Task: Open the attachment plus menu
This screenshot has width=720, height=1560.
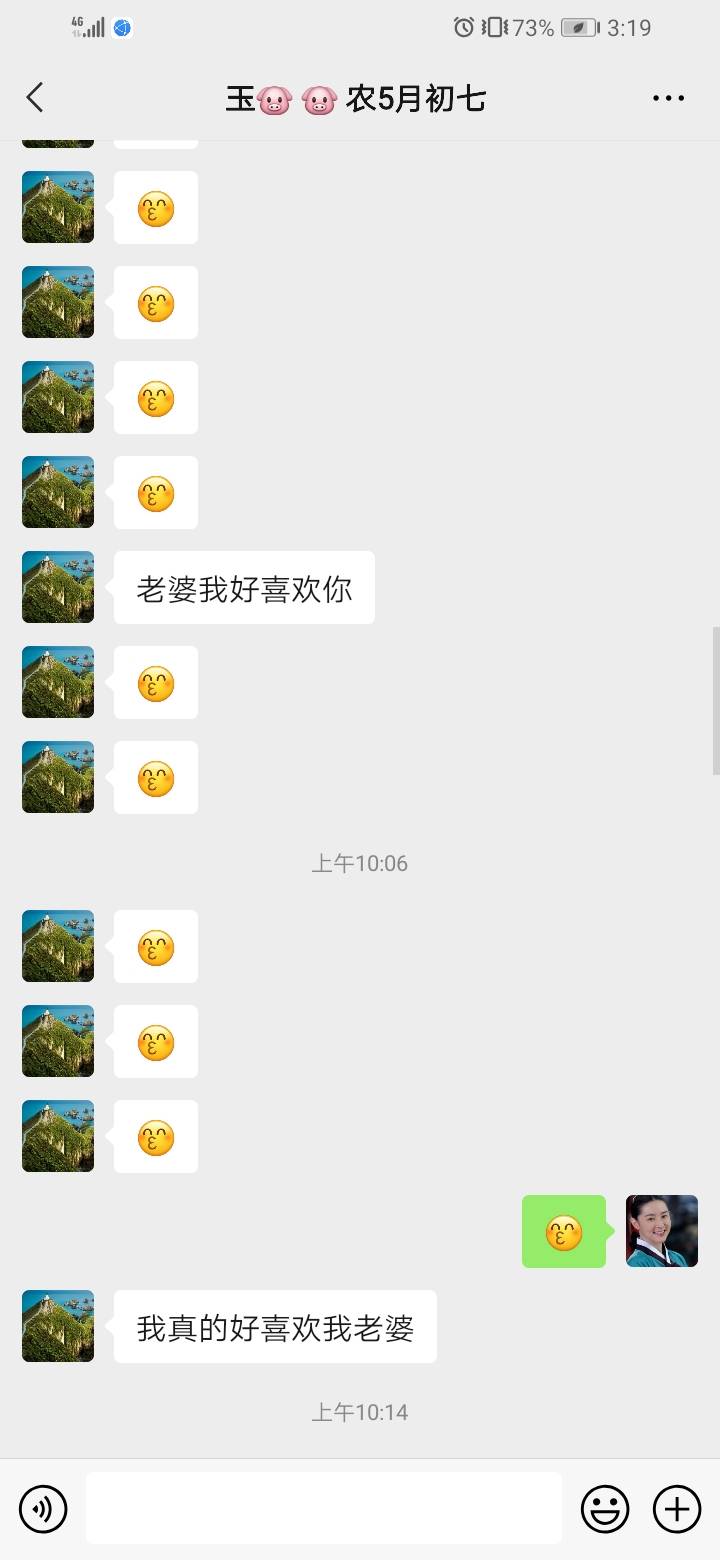Action: coord(677,1508)
